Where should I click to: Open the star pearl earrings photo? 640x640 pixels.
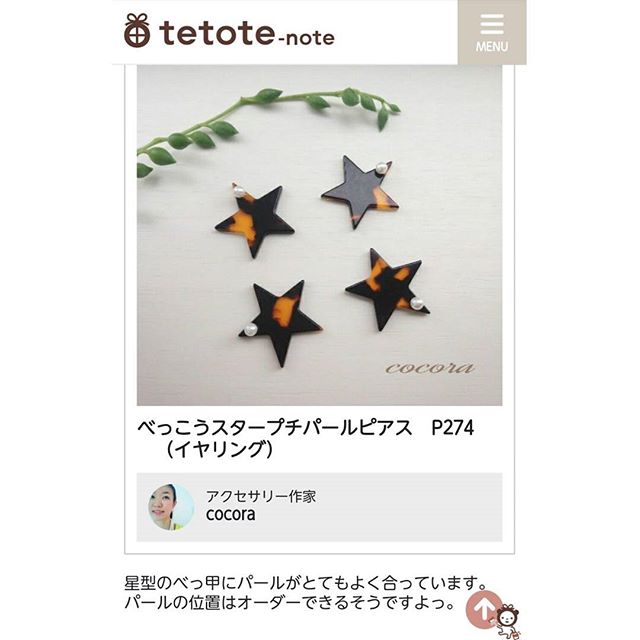point(319,236)
